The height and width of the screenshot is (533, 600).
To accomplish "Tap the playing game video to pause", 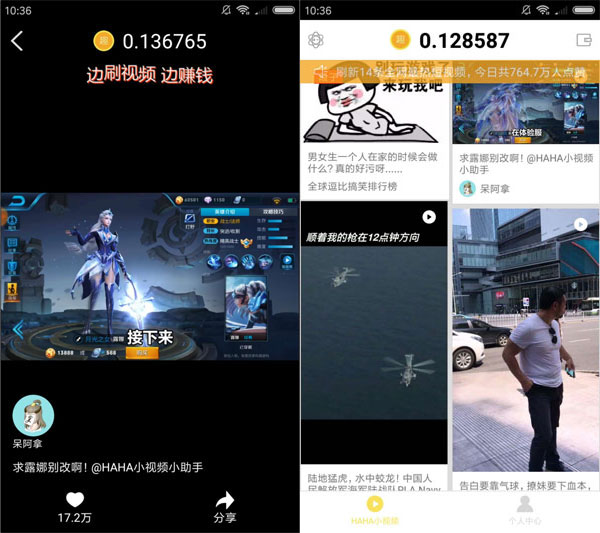I will (x=150, y=276).
